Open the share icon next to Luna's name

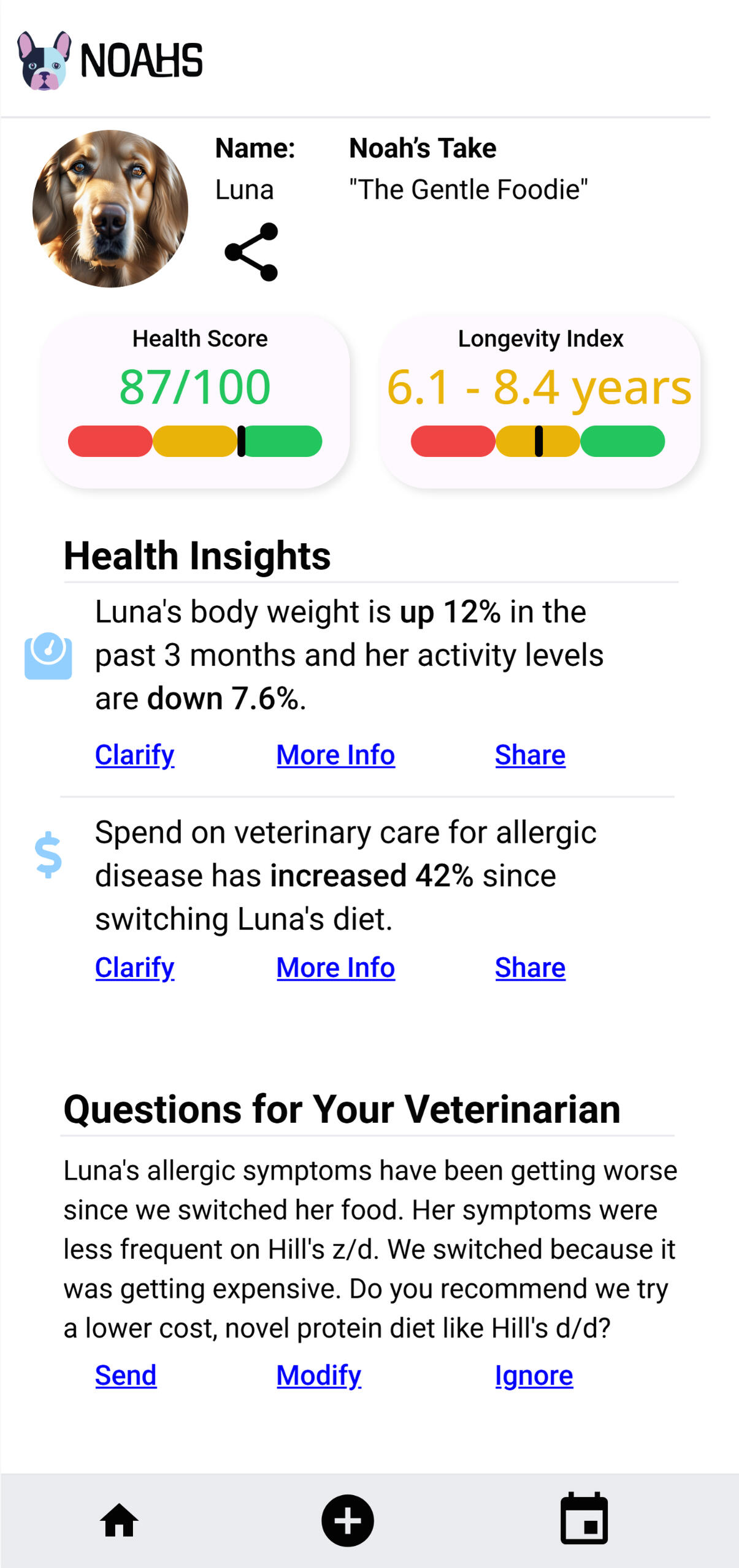click(251, 253)
